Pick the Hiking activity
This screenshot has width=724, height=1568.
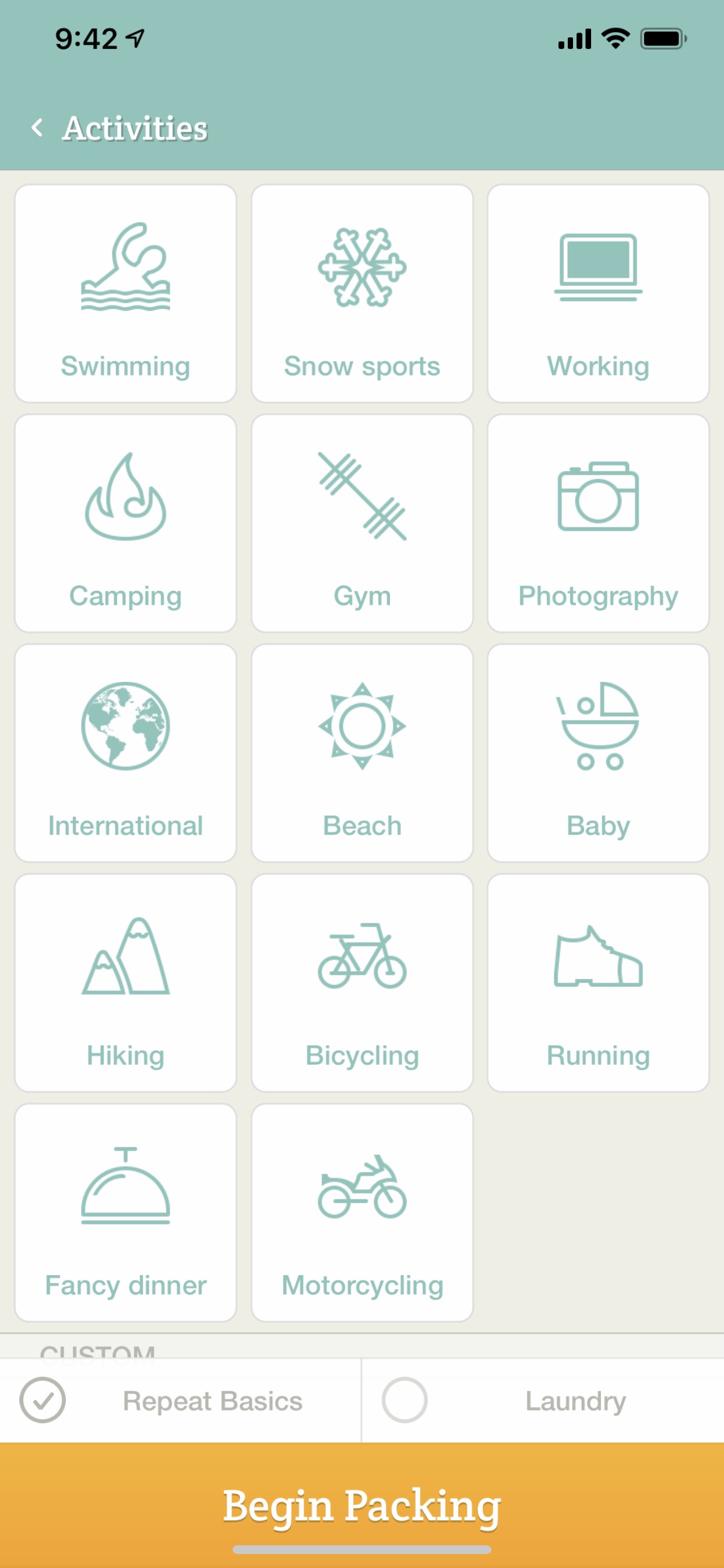coord(125,983)
